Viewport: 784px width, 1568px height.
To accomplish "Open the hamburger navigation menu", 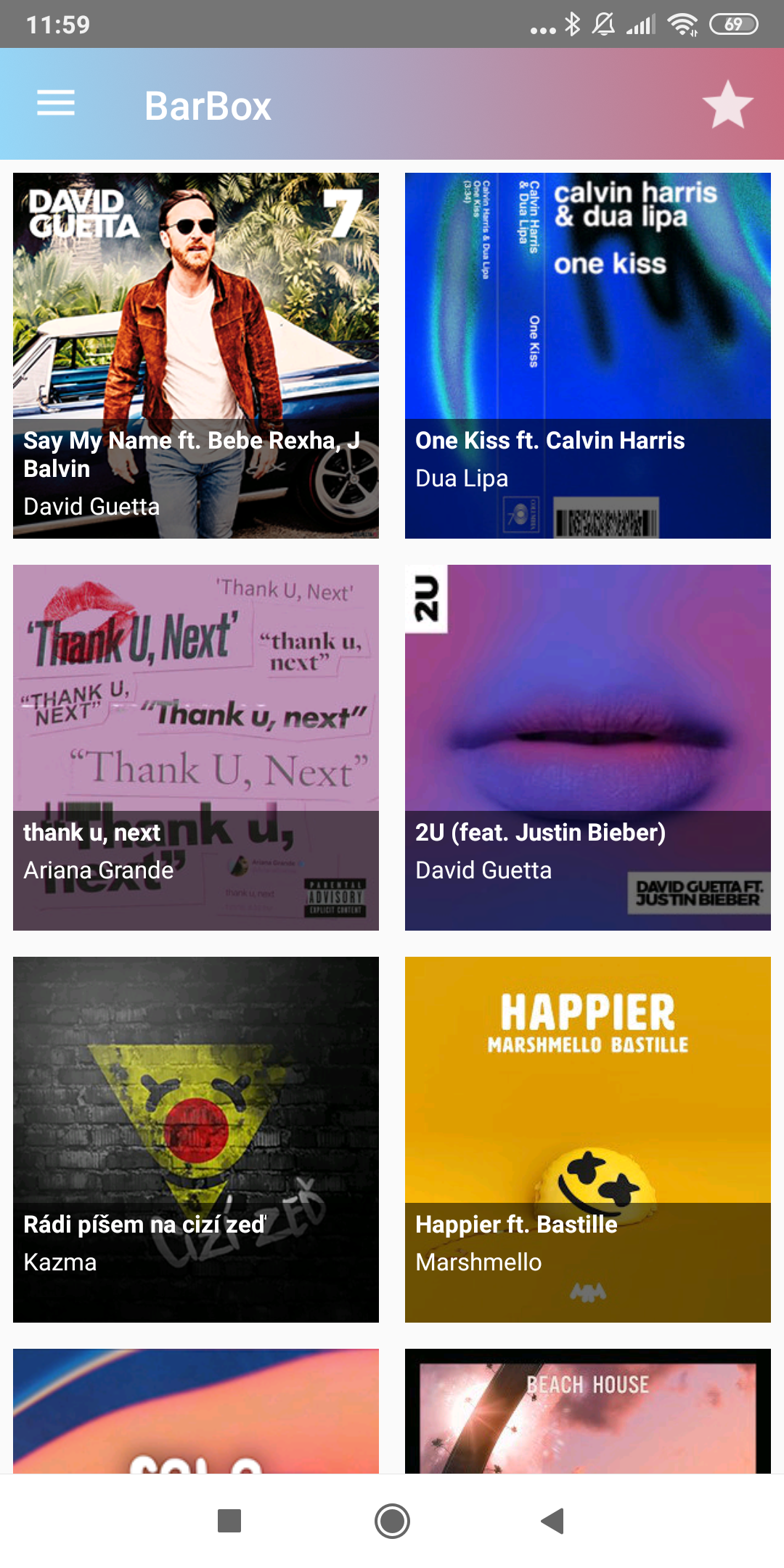I will 56,103.
